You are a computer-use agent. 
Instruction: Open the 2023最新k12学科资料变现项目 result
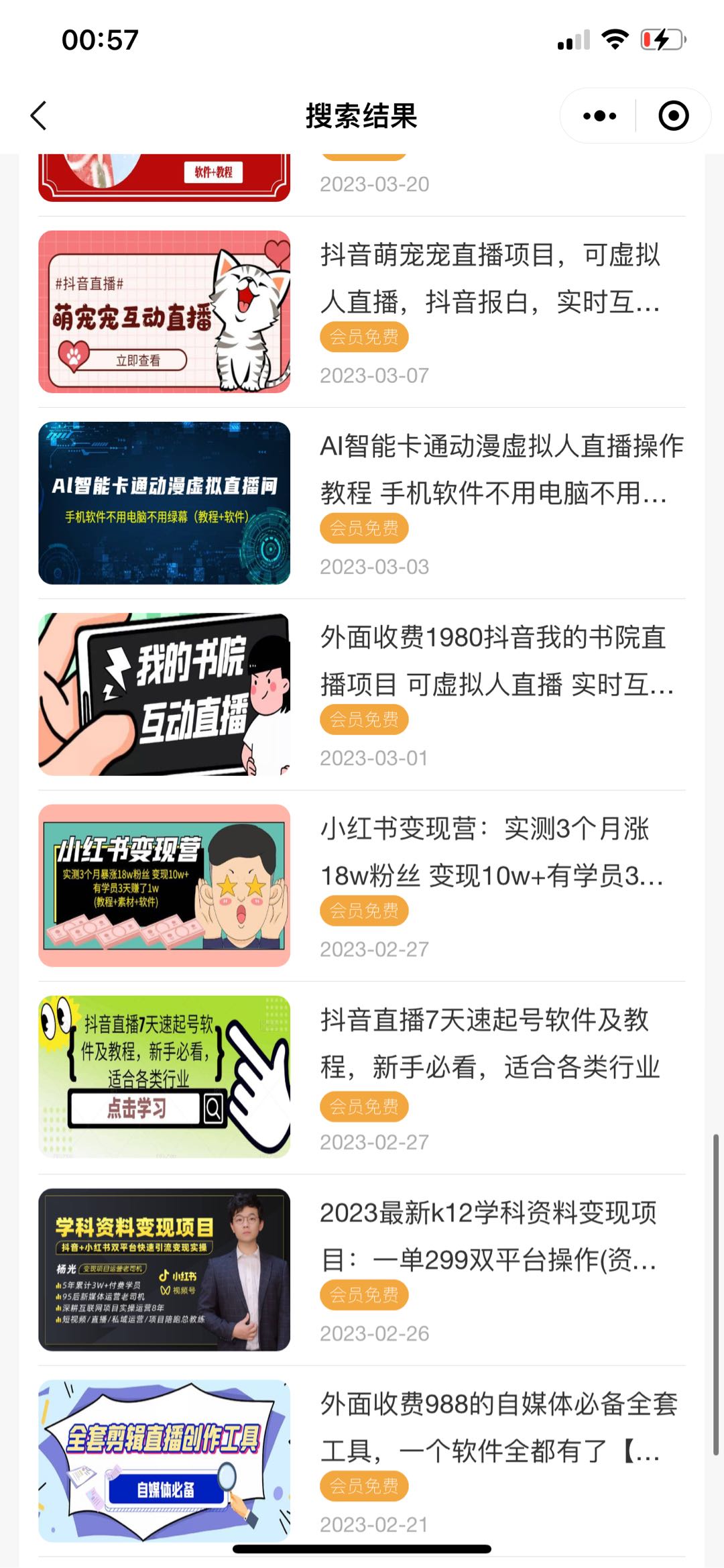pyautogui.click(x=488, y=1236)
